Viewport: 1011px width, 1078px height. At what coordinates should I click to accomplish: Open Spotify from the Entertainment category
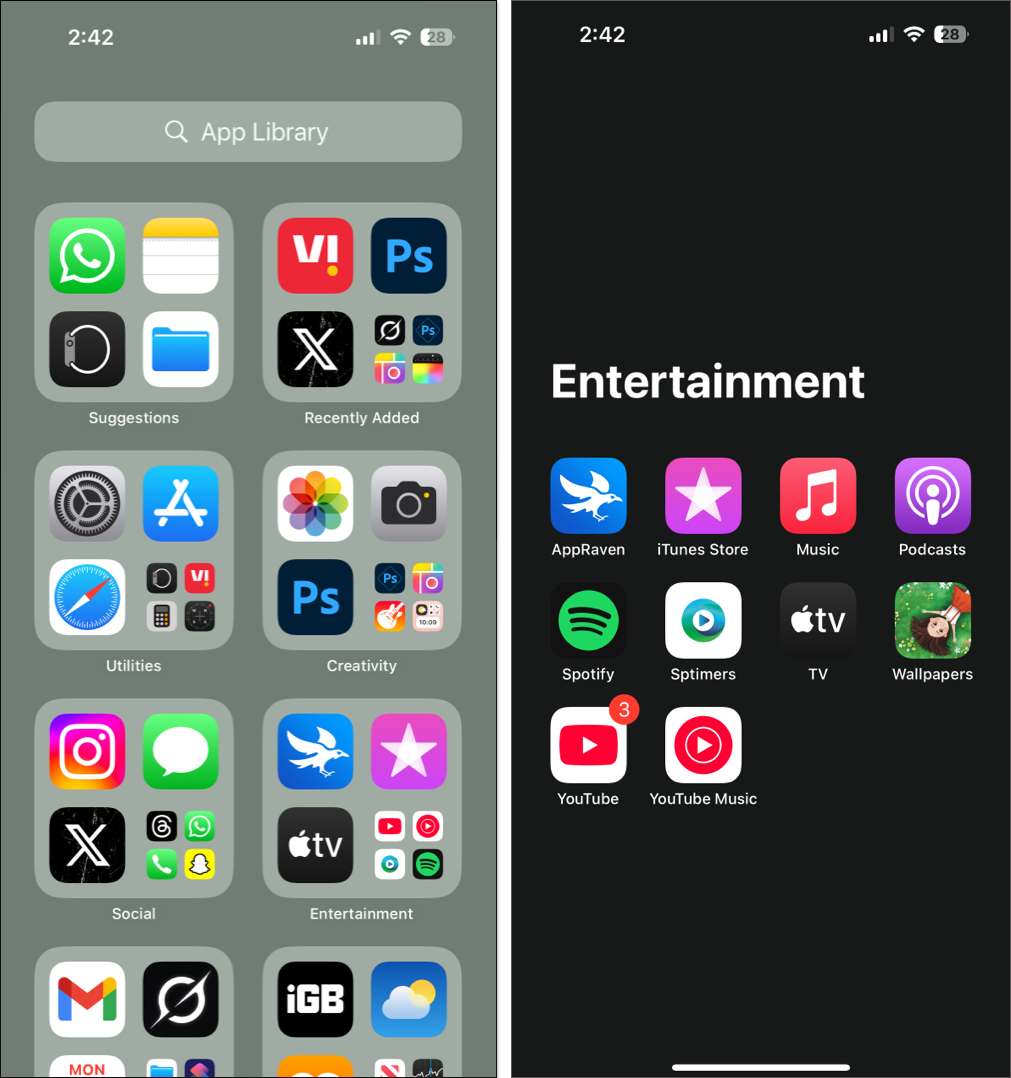pos(588,620)
